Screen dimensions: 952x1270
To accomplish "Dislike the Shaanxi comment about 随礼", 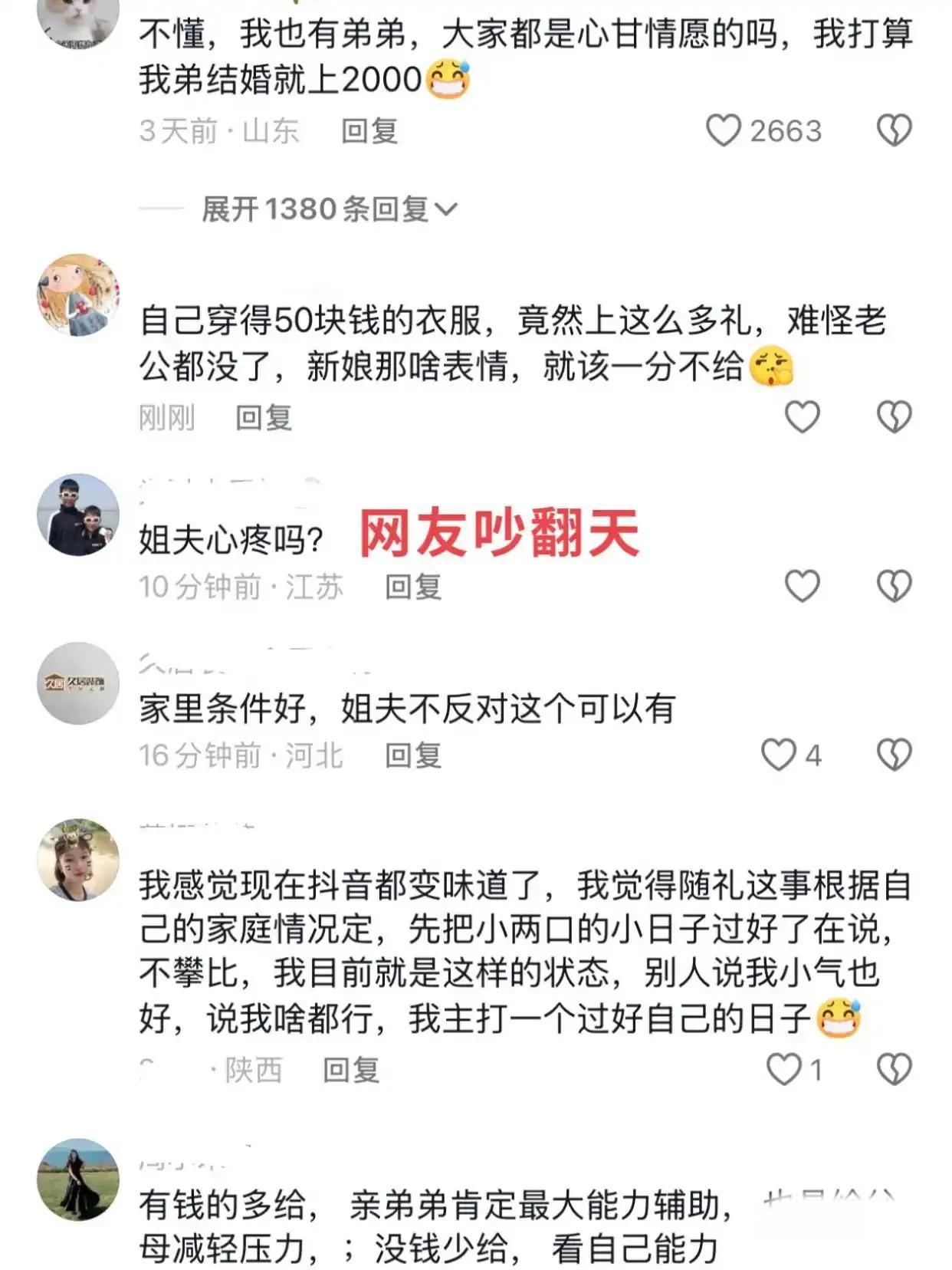I will [894, 1069].
